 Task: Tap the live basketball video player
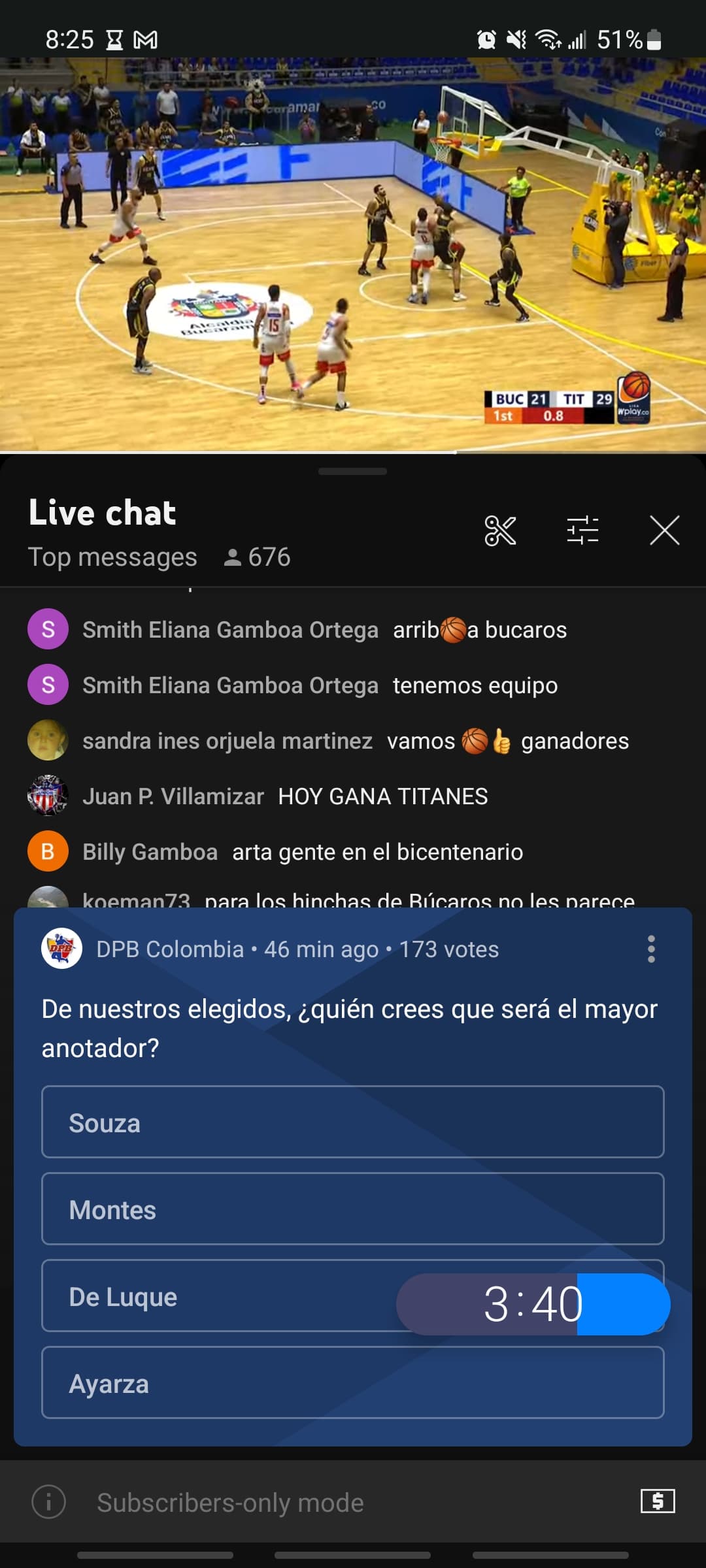[x=353, y=255]
